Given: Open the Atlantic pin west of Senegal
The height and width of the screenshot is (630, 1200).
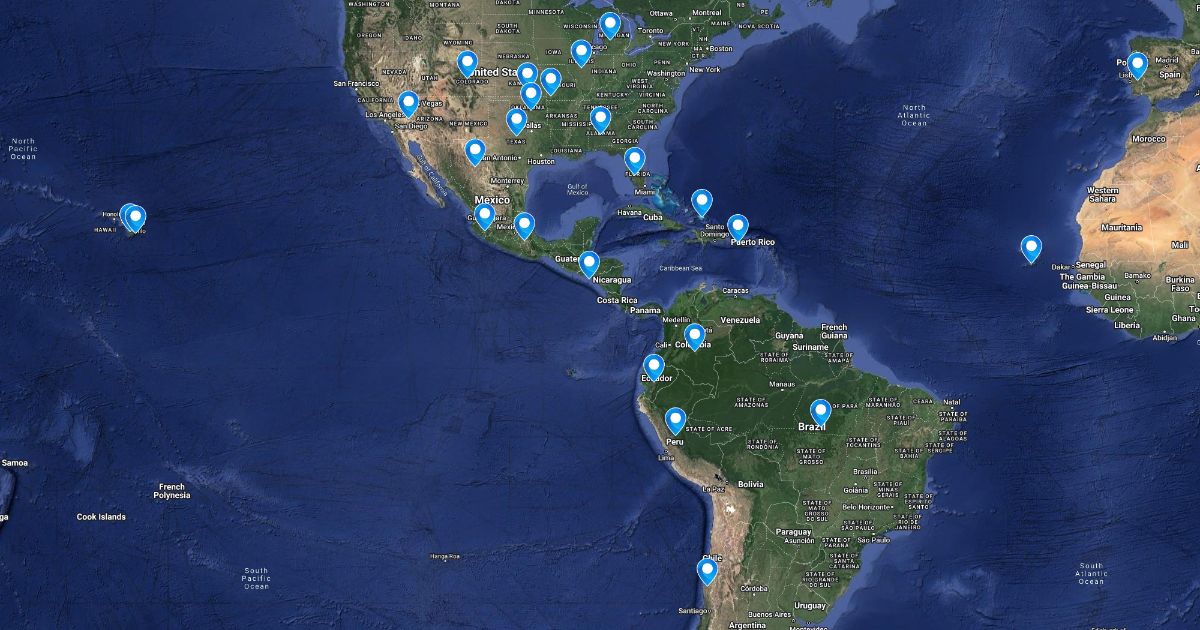Looking at the screenshot, I should pyautogui.click(x=1031, y=246).
